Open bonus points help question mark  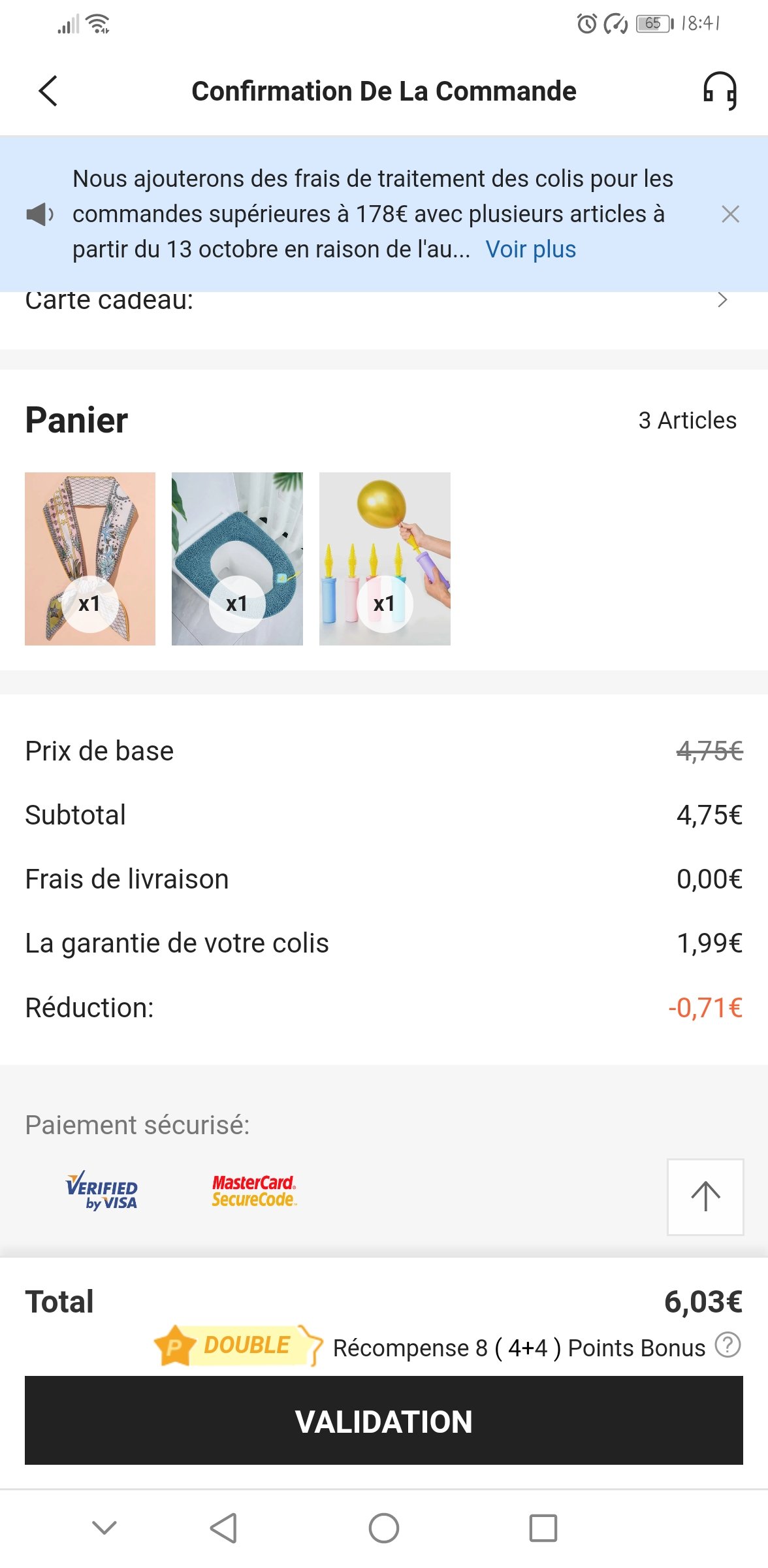(728, 1345)
